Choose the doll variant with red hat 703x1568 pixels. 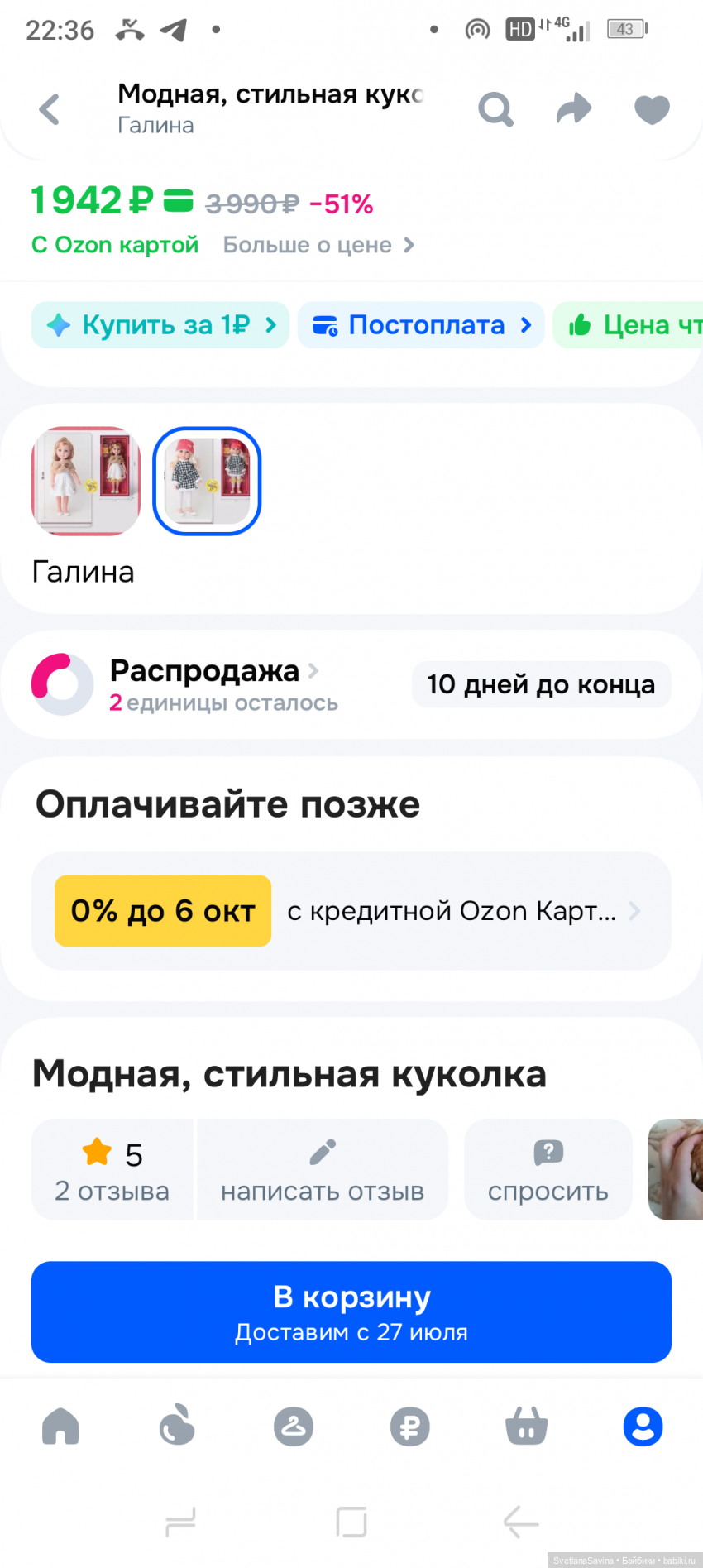[x=207, y=481]
